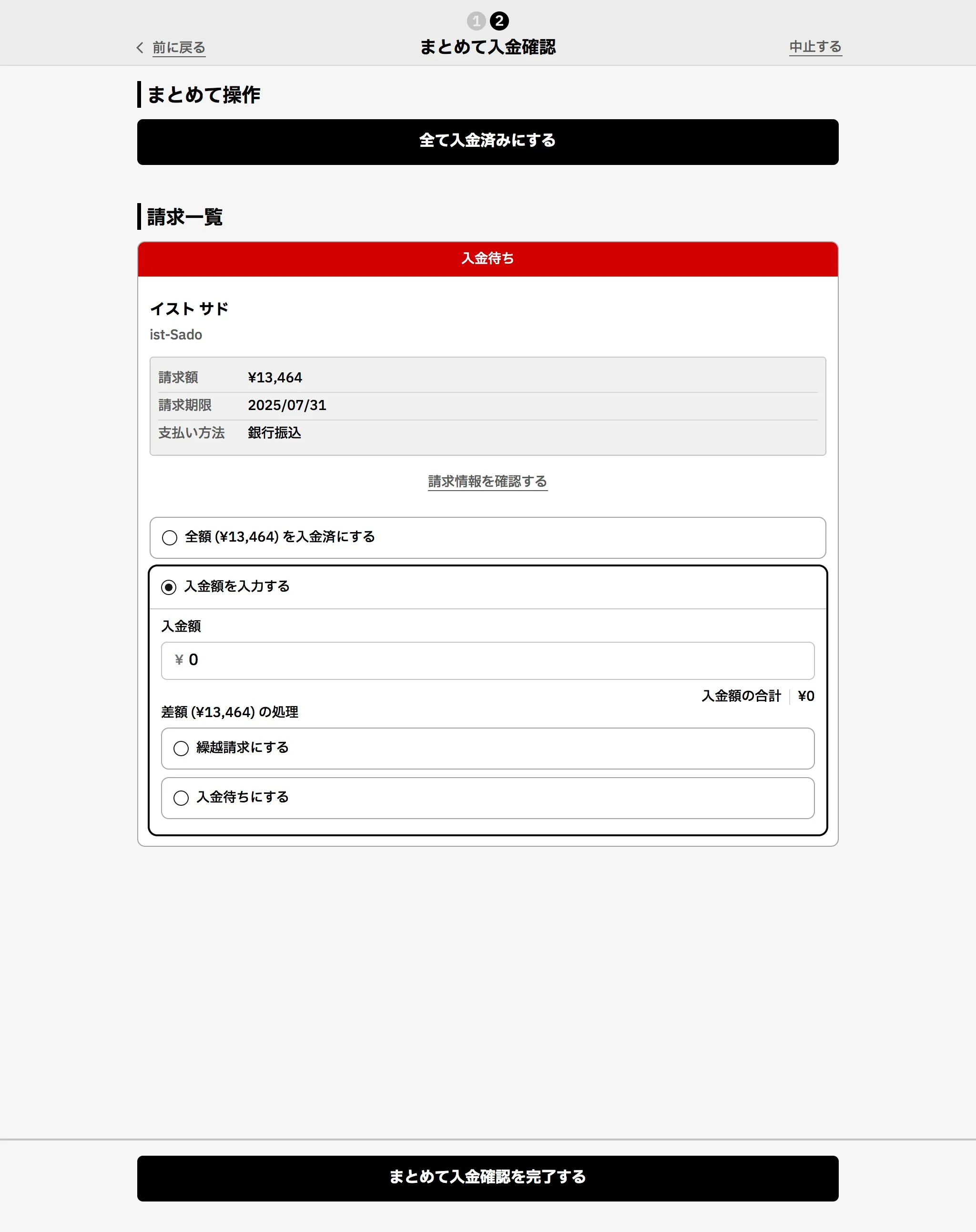This screenshot has width=976, height=1232.
Task: Select 全額 (¥13,464) を入金済にする option
Action: [170, 538]
